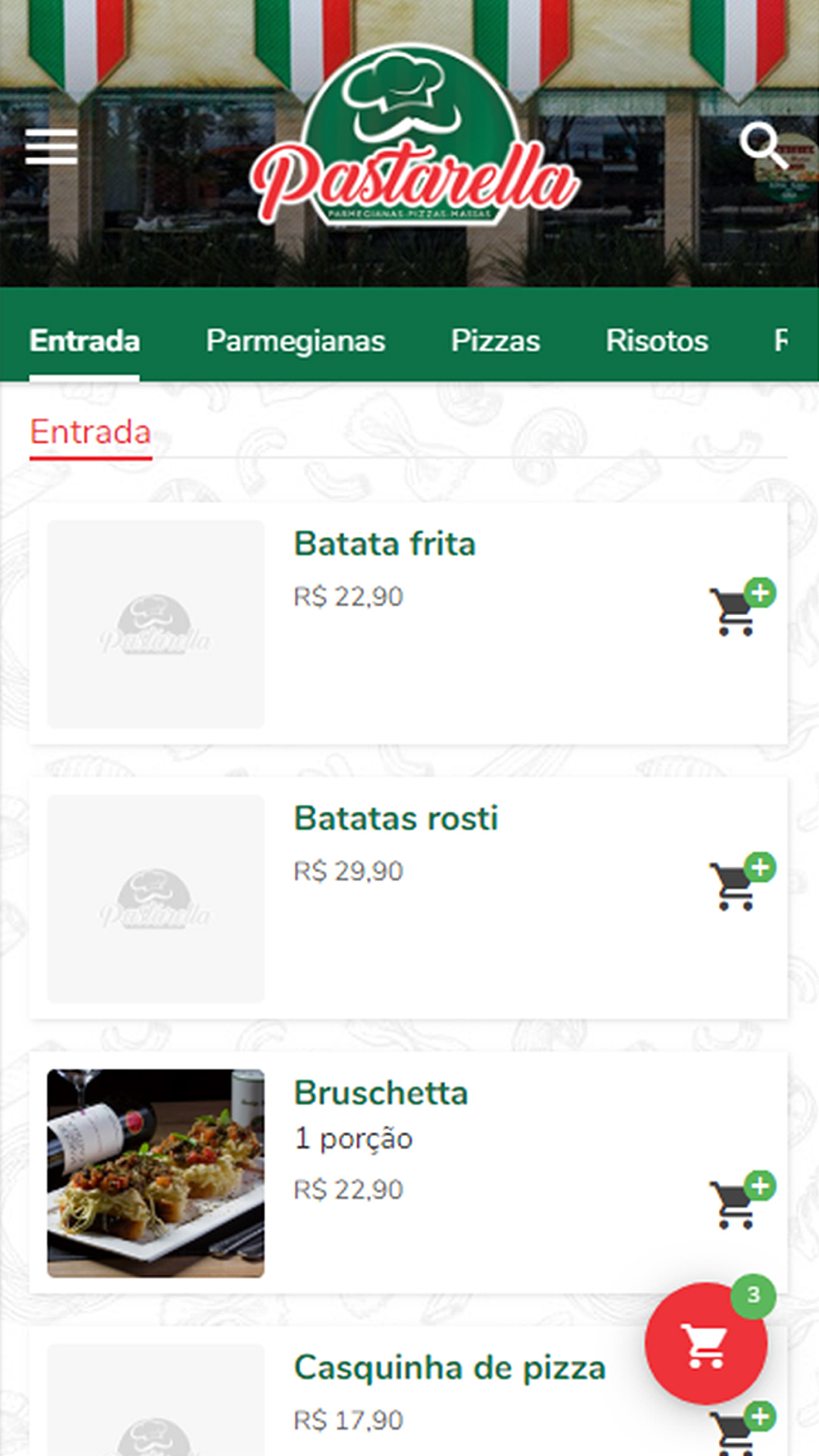
Task: Switch to the Risotos tab
Action: 657,341
